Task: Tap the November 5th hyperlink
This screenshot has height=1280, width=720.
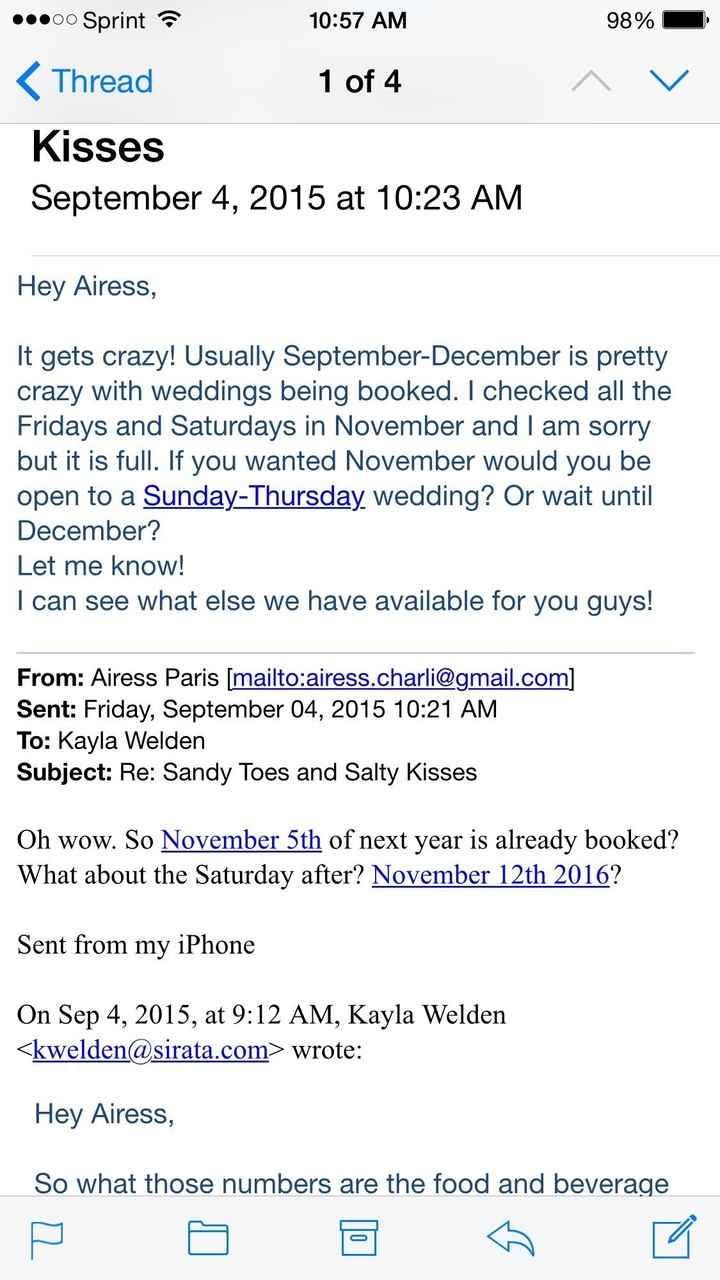Action: pyautogui.click(x=240, y=840)
